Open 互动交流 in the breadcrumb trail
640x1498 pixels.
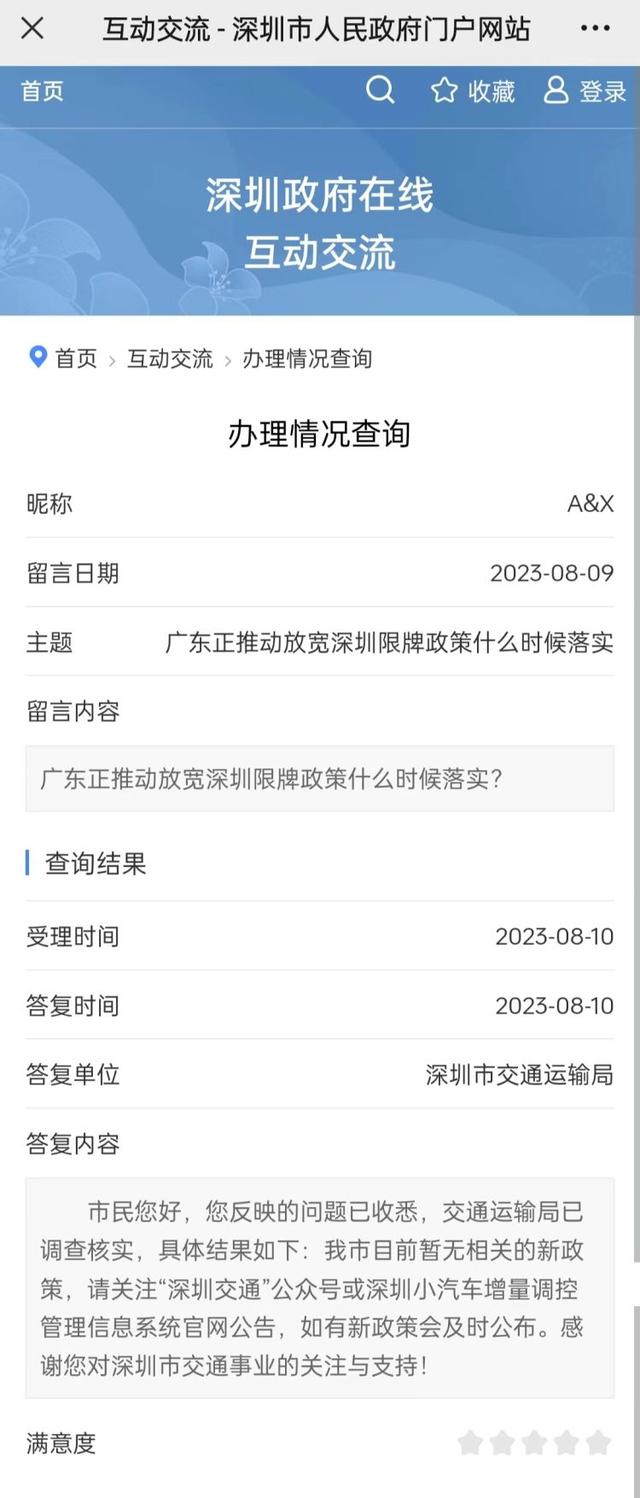170,359
